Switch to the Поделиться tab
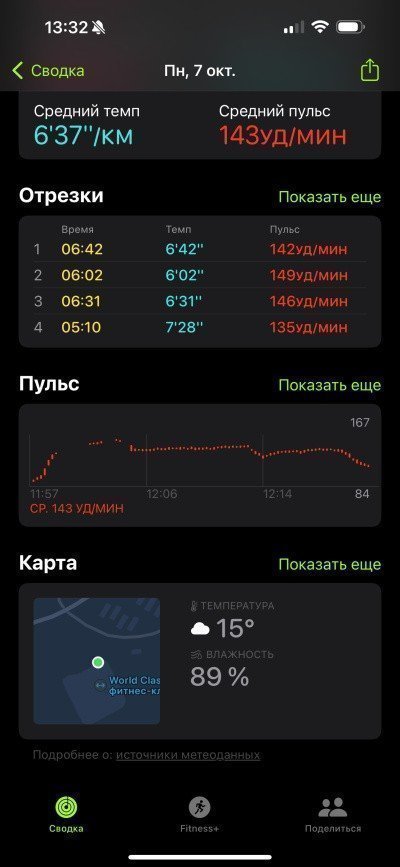Image resolution: width=400 pixels, height=867 pixels. (x=333, y=814)
